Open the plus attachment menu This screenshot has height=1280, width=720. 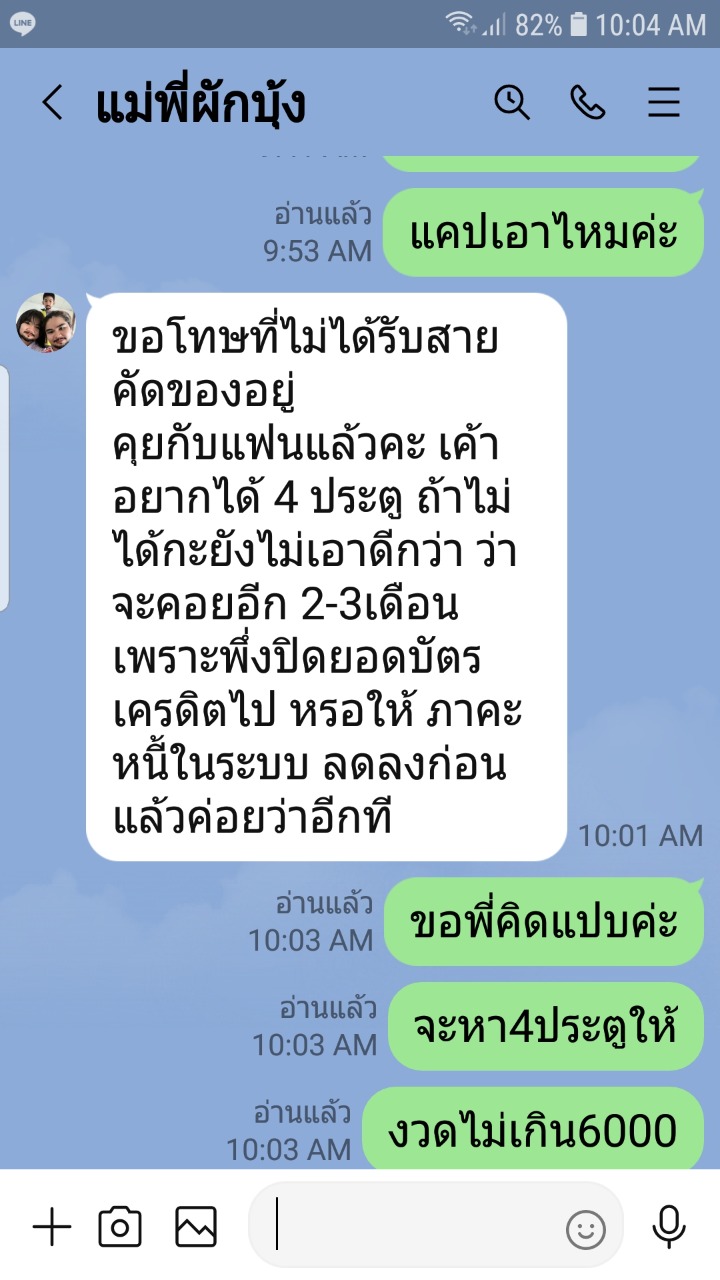point(52,1226)
